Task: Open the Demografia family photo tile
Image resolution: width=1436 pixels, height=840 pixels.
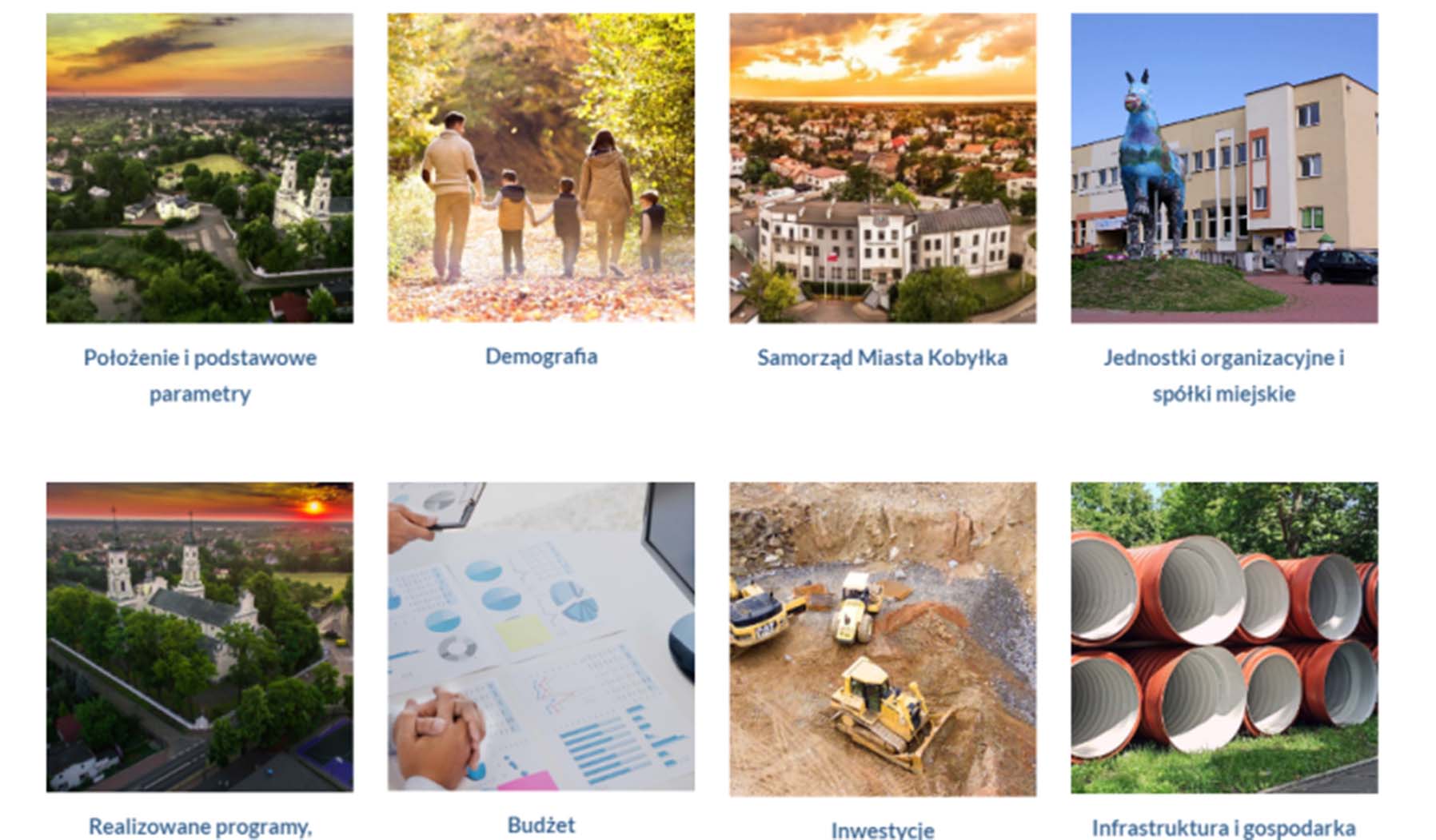Action: point(541,168)
